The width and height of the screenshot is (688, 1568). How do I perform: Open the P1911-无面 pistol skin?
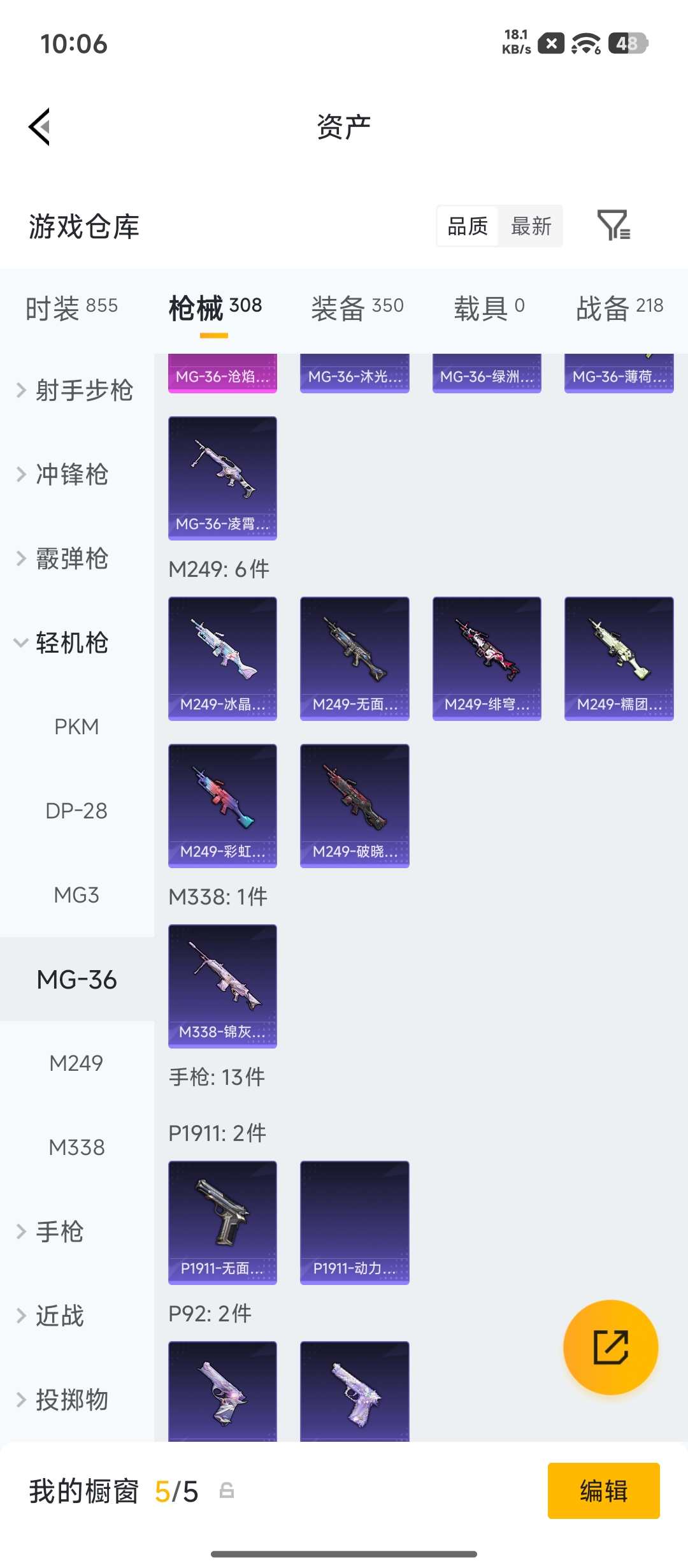pos(222,1223)
